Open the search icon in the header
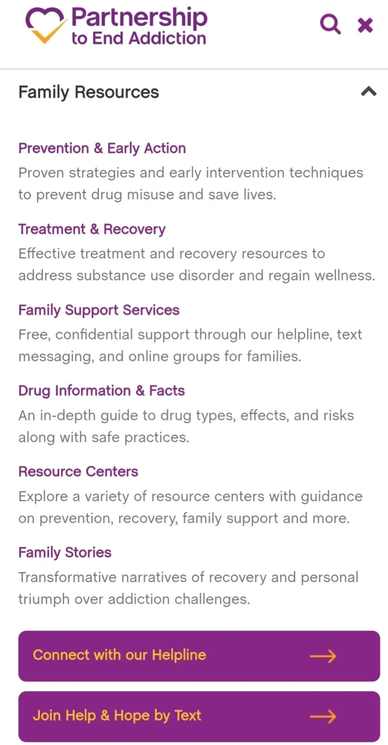This screenshot has height=745, width=388. point(330,24)
